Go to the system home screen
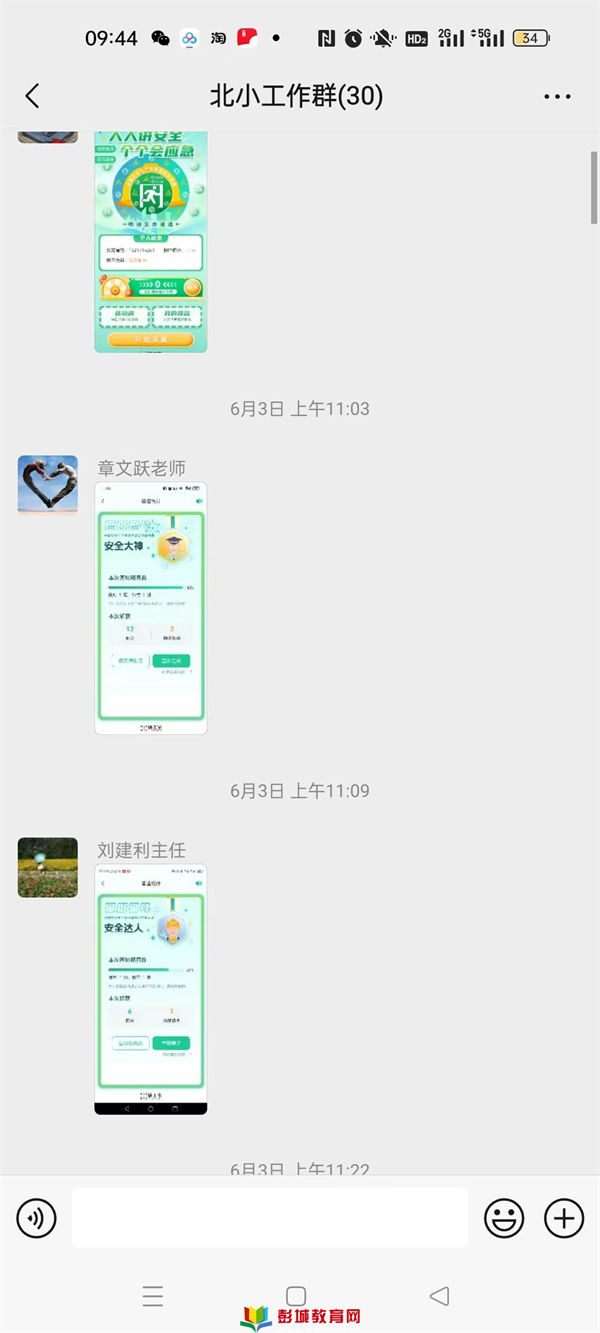The width and height of the screenshot is (600, 1333). (296, 1297)
